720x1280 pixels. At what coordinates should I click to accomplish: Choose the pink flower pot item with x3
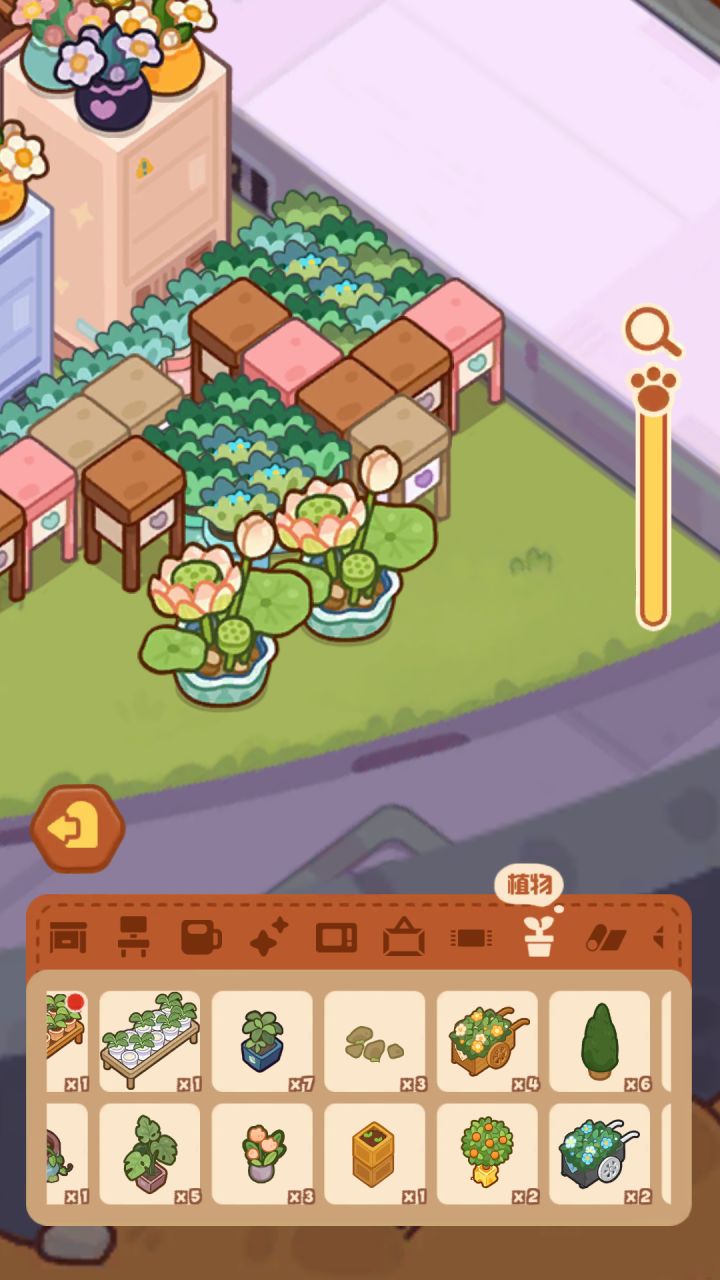262,1155
